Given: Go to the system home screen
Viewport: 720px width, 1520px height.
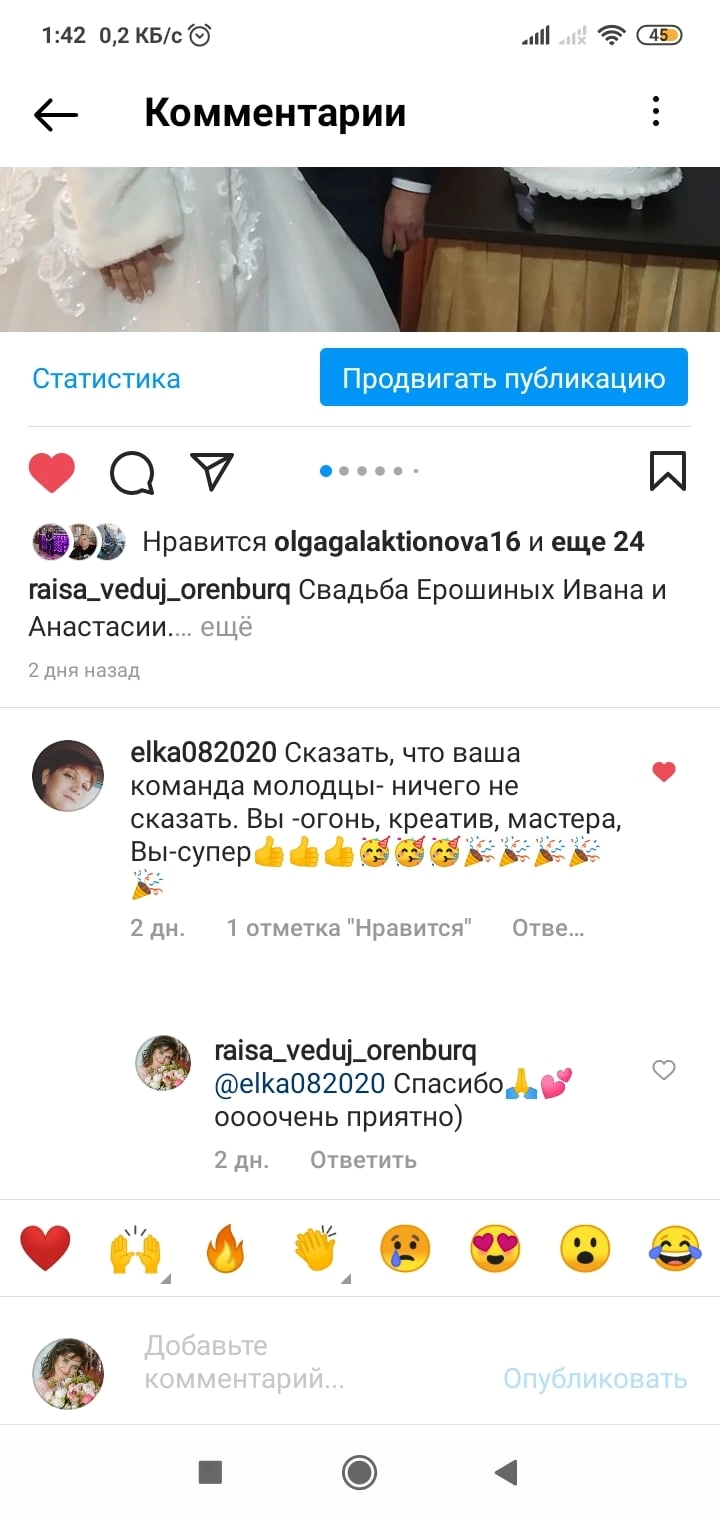Looking at the screenshot, I should [x=359, y=1472].
